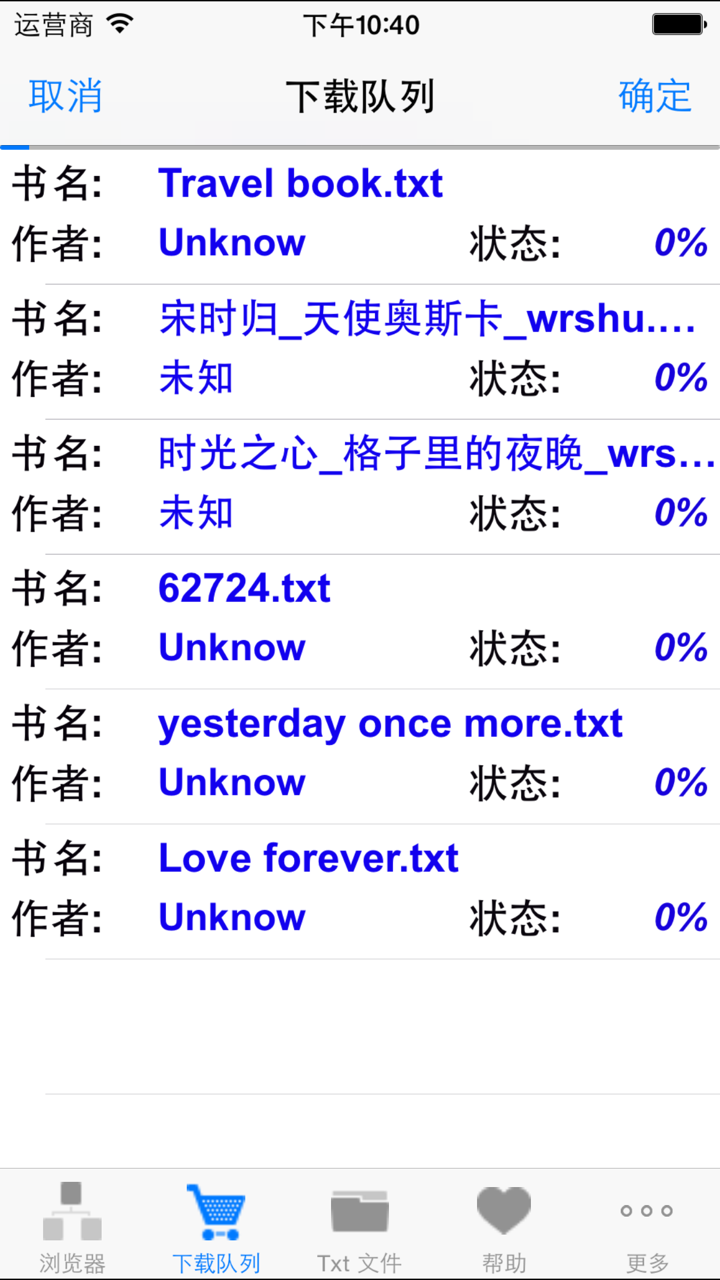Tap Love forever.txt in the queue
720x1280 pixels.
[307, 858]
